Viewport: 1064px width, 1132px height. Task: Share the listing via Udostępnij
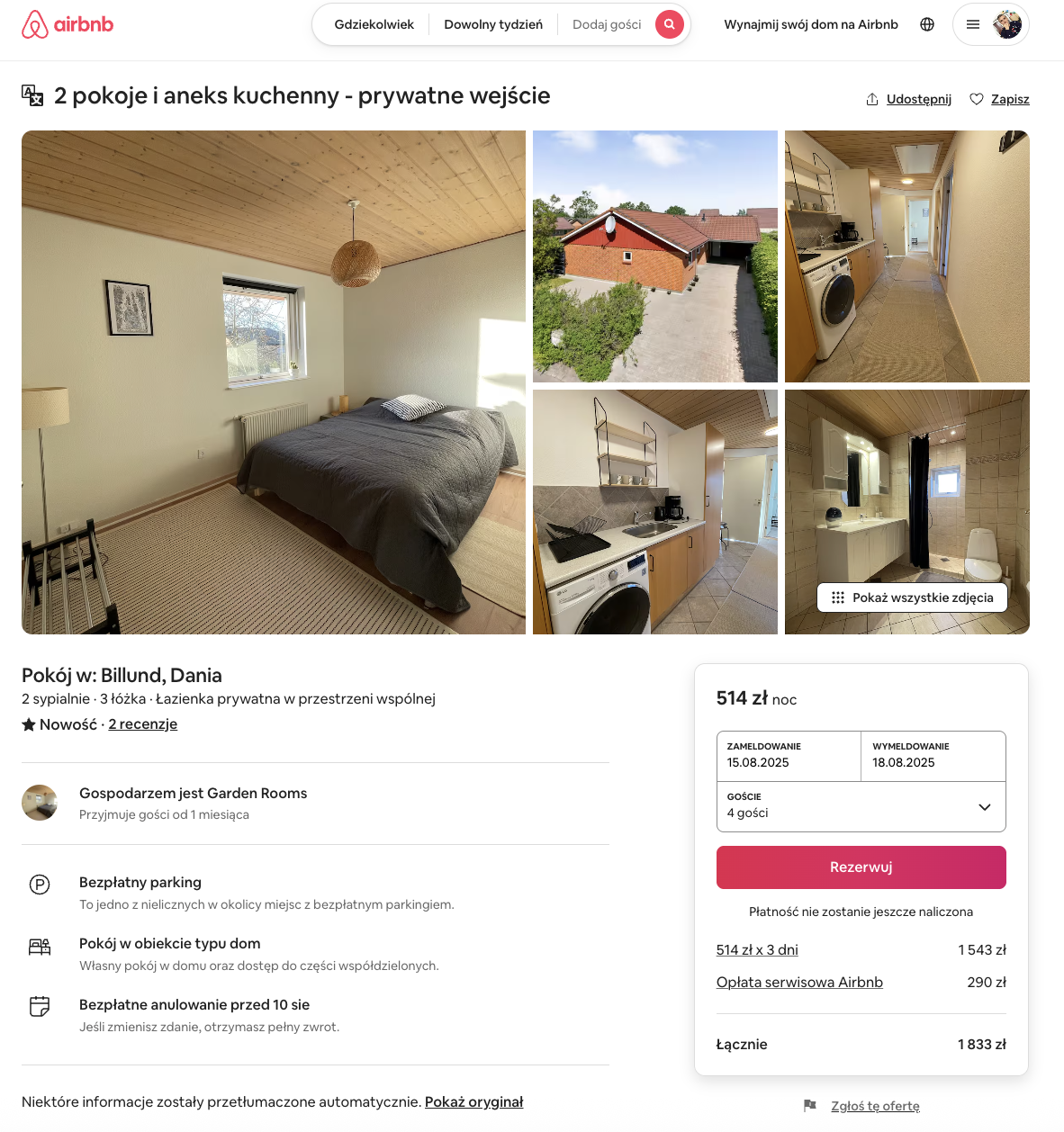(x=909, y=99)
